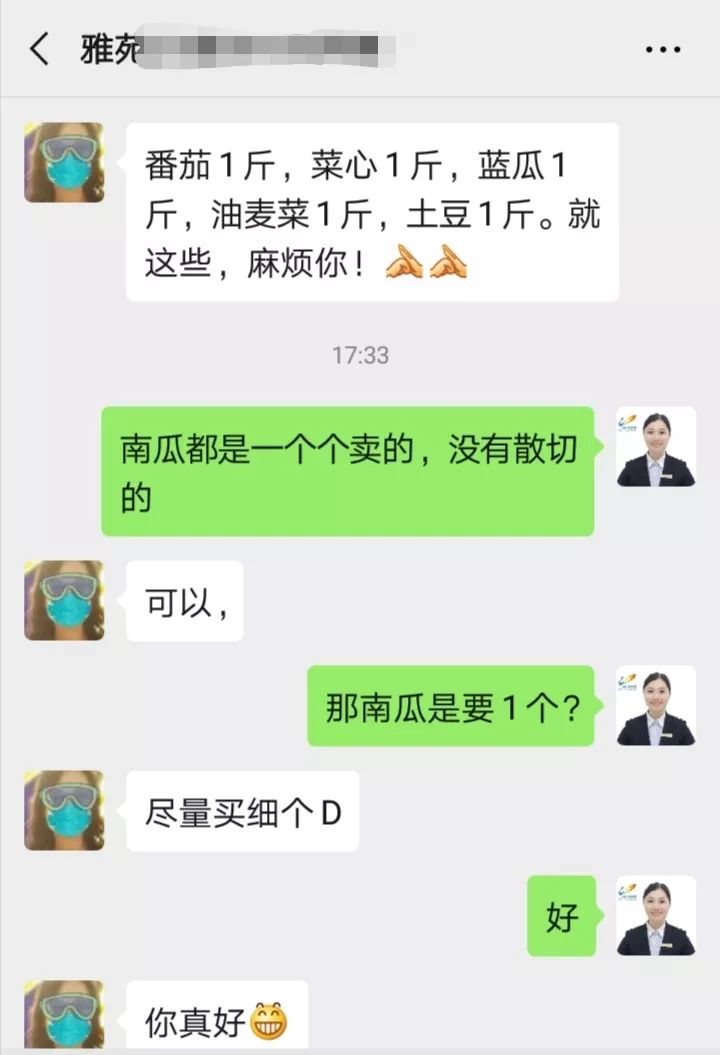This screenshot has width=720, height=1055.
Task: Open your avatar beside the "好" message
Action: pyautogui.click(x=656, y=916)
